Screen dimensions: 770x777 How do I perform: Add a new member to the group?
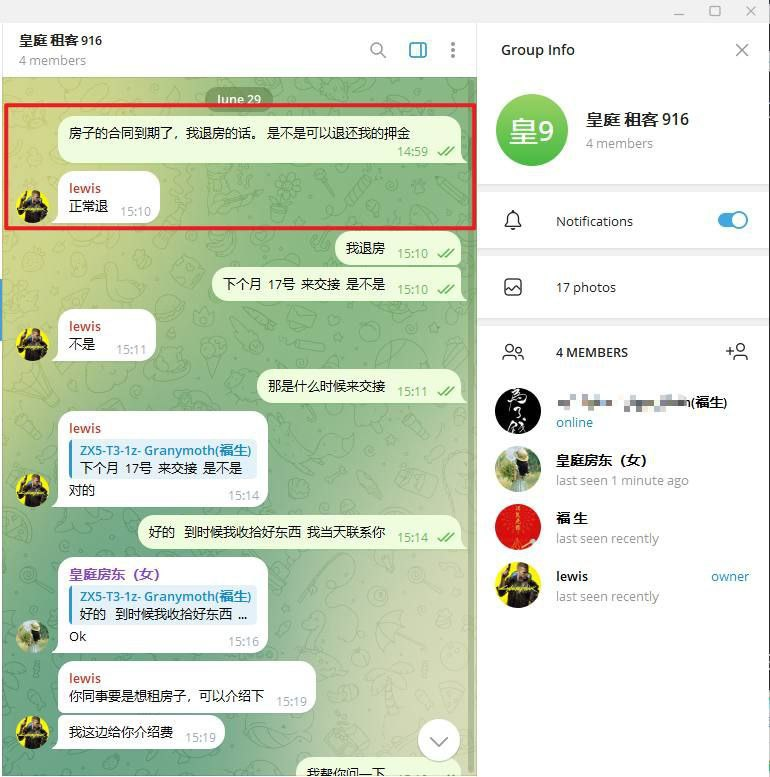pos(737,352)
